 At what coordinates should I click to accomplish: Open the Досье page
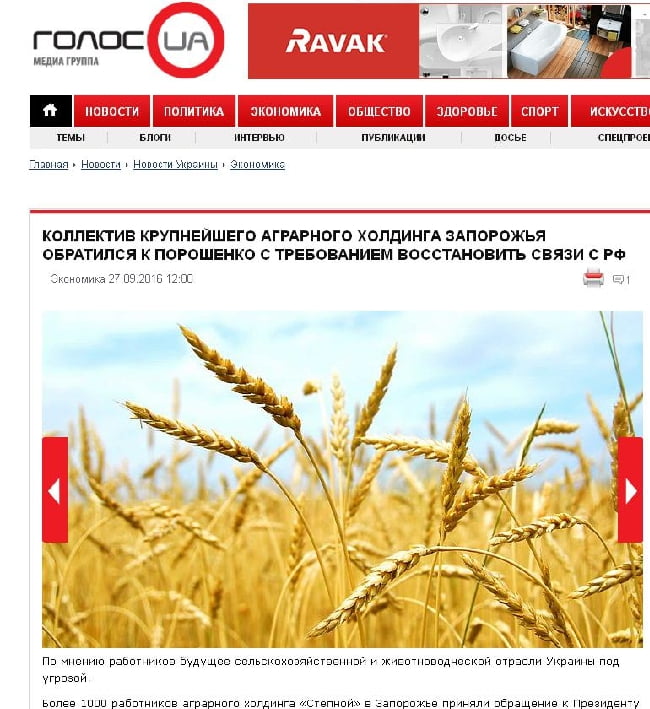(510, 137)
